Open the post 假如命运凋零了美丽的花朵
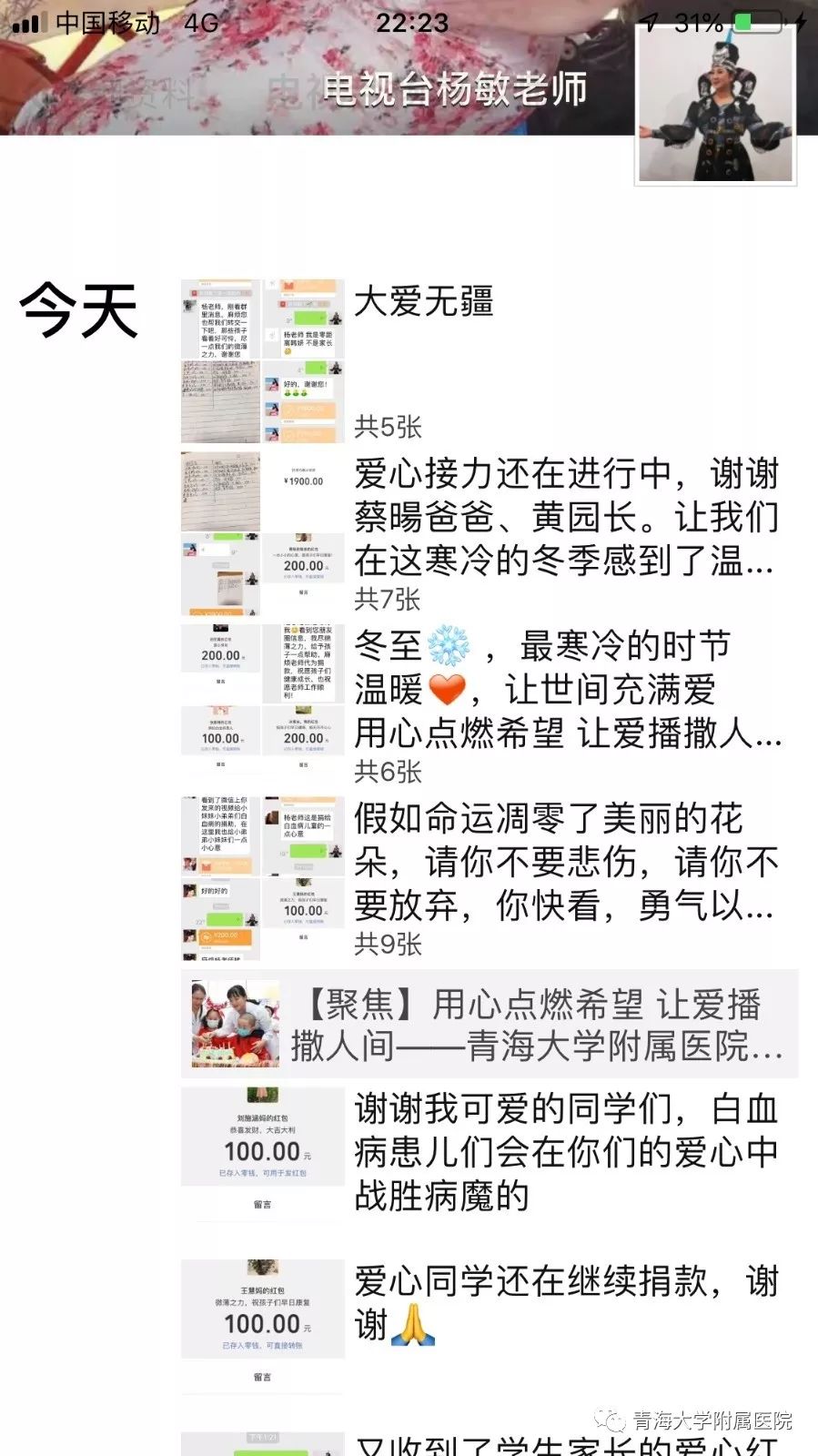 click(564, 862)
